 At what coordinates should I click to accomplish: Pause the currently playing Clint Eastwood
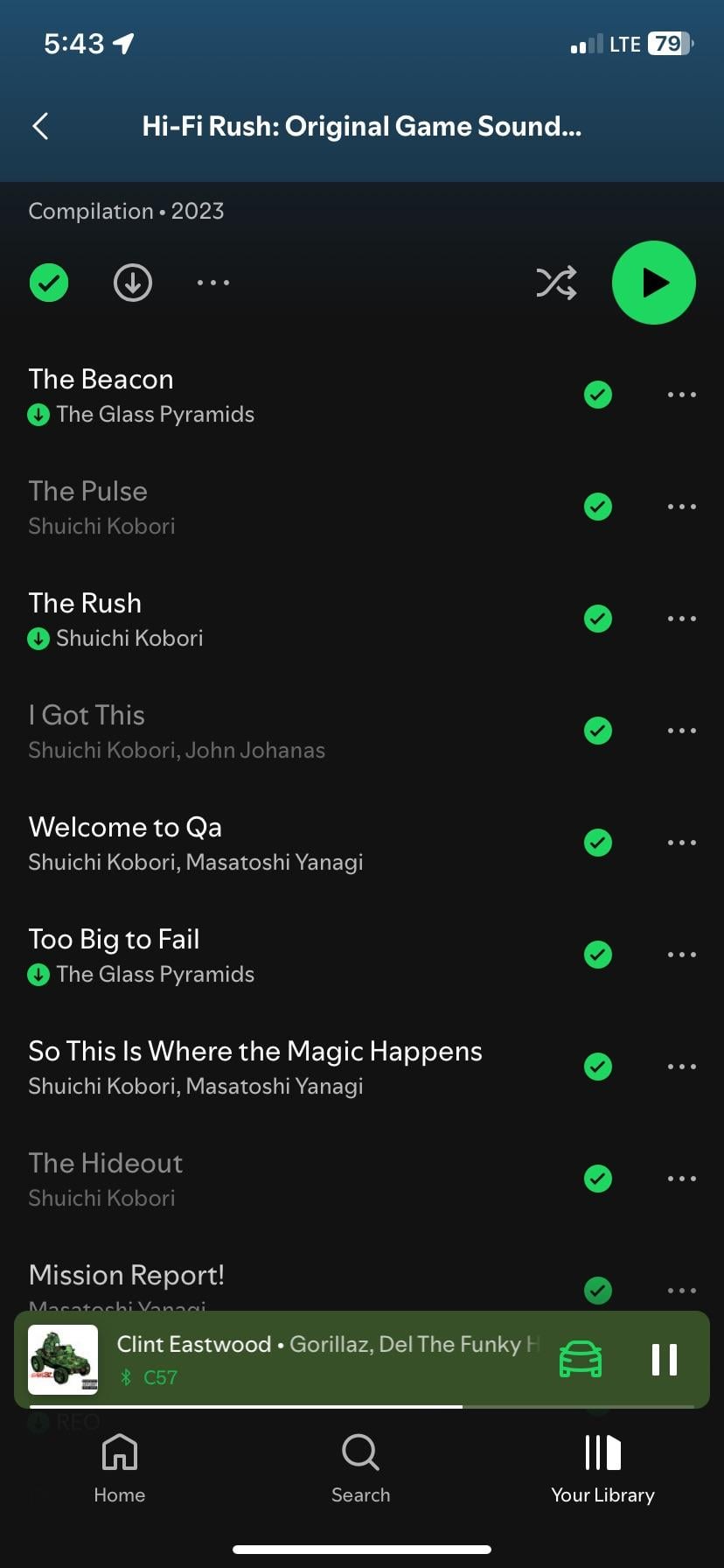[x=664, y=1359]
